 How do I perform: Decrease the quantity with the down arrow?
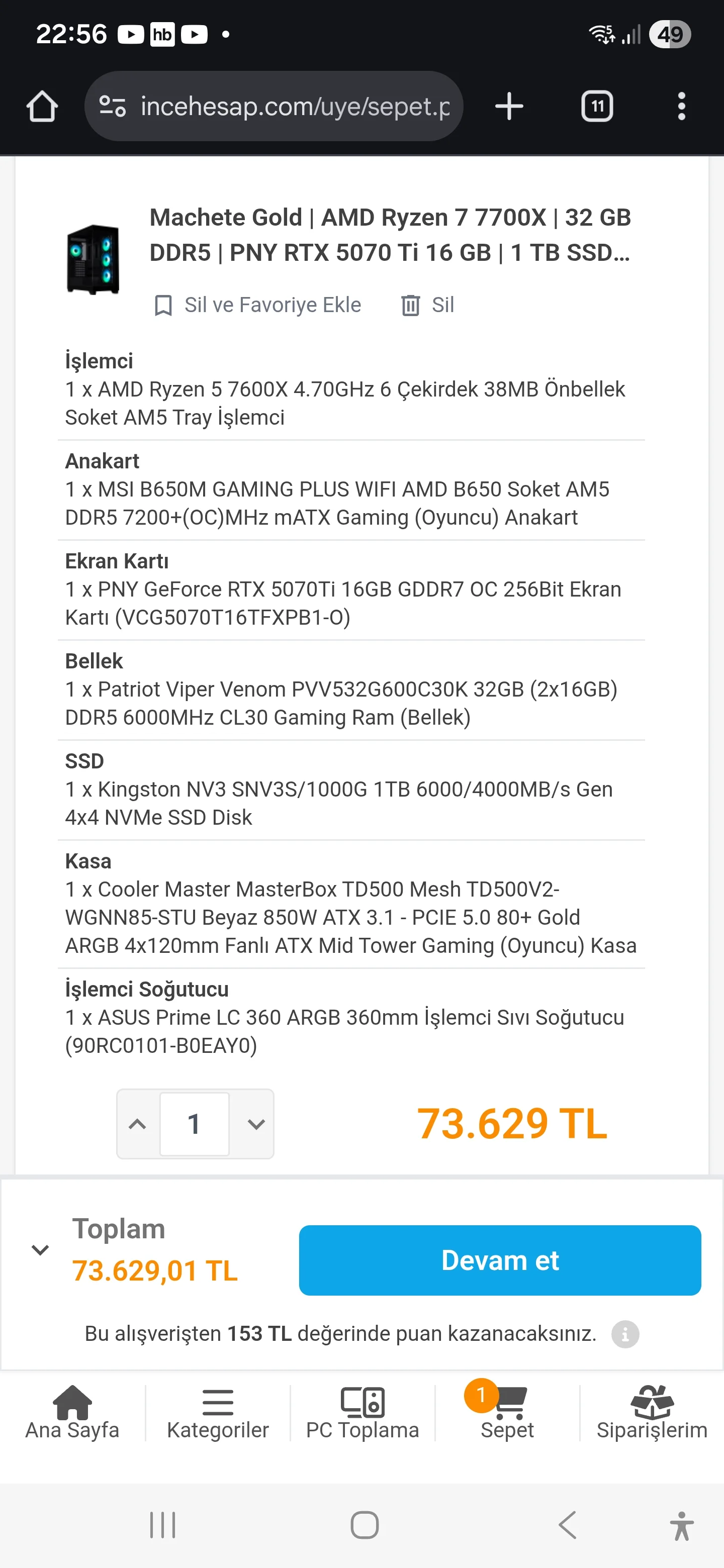(256, 1124)
